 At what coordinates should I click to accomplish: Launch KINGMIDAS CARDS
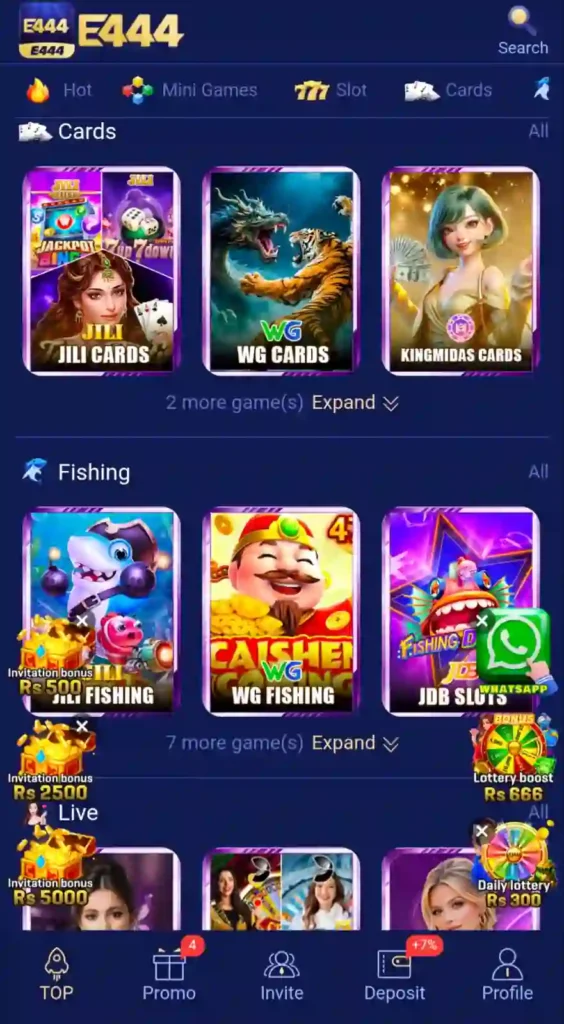461,271
